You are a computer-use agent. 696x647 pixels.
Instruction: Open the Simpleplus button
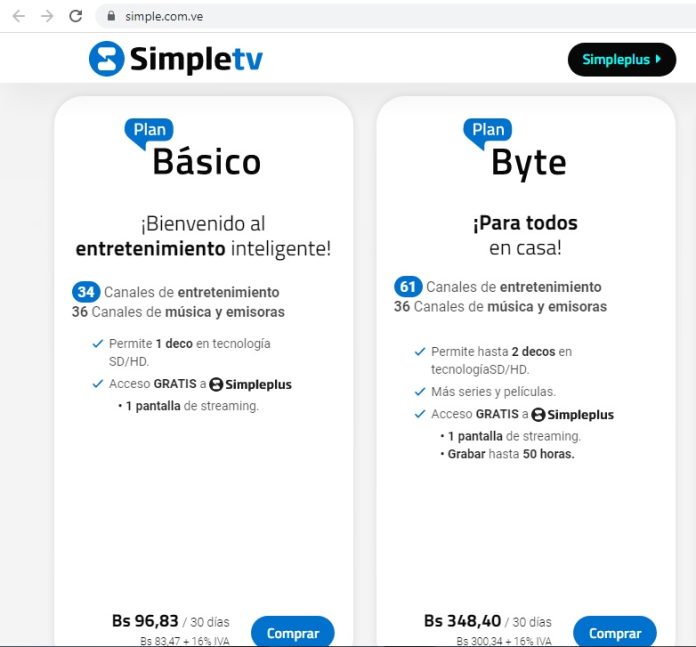[x=621, y=60]
